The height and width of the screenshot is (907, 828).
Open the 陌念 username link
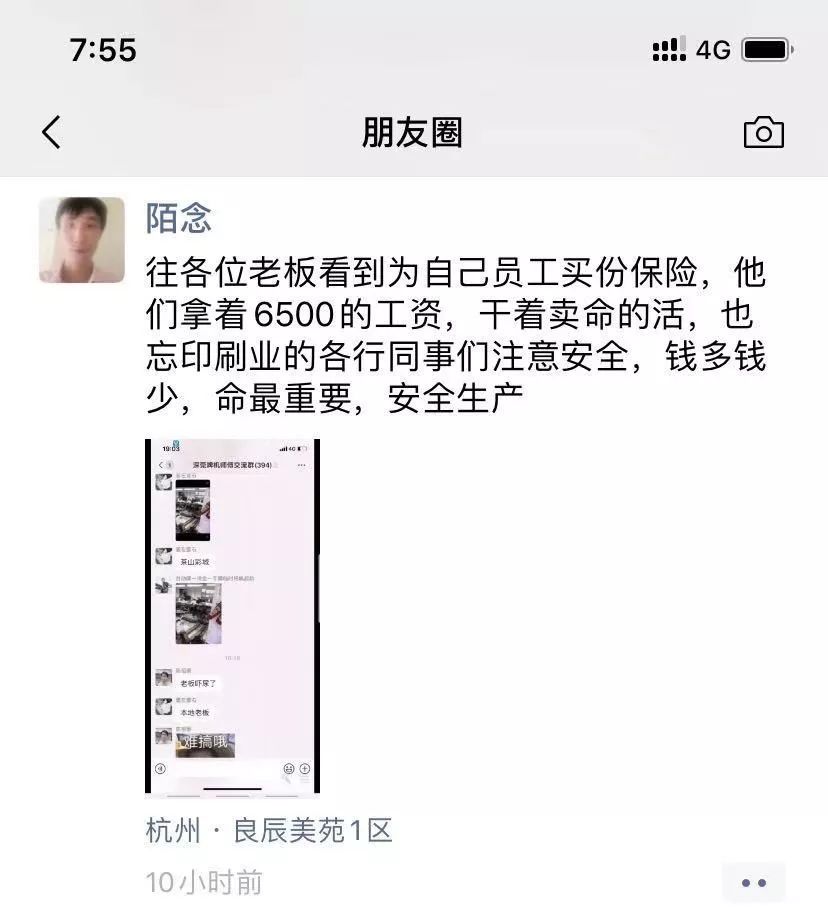(x=179, y=217)
